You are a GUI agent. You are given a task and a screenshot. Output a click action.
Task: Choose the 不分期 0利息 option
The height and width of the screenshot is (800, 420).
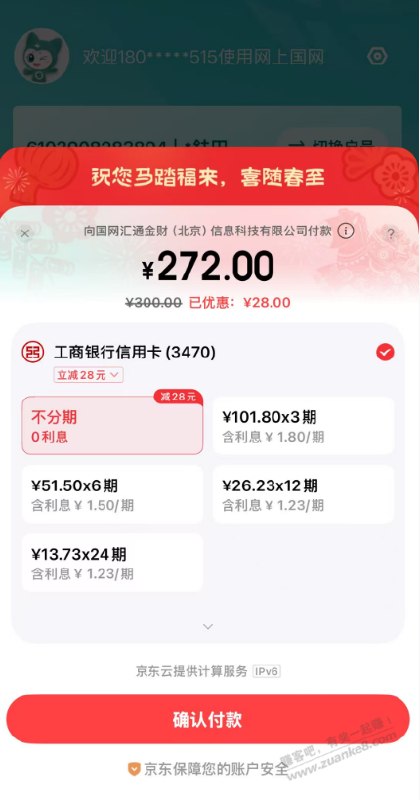pyautogui.click(x=112, y=426)
